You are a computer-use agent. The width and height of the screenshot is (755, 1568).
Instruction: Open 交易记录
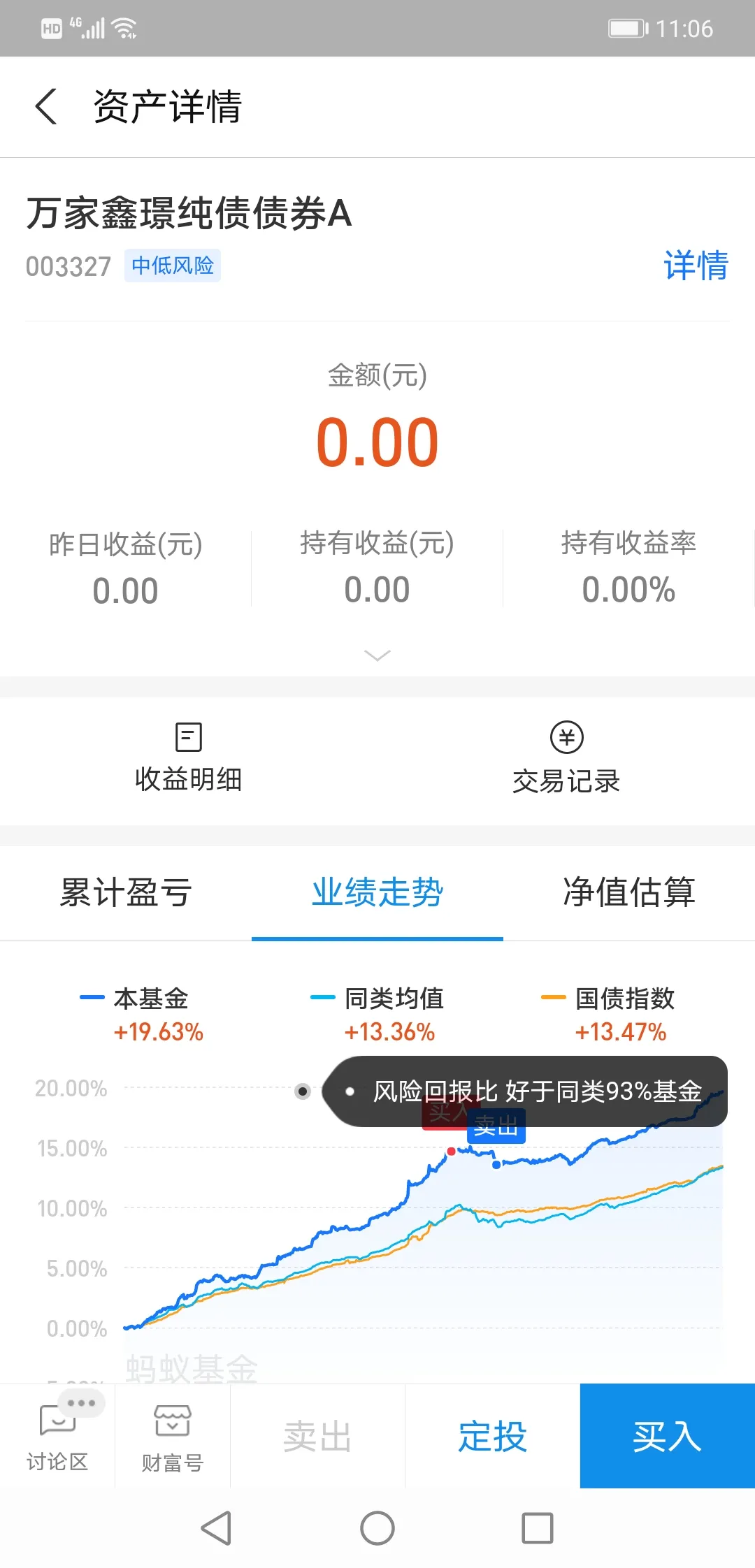pyautogui.click(x=566, y=758)
